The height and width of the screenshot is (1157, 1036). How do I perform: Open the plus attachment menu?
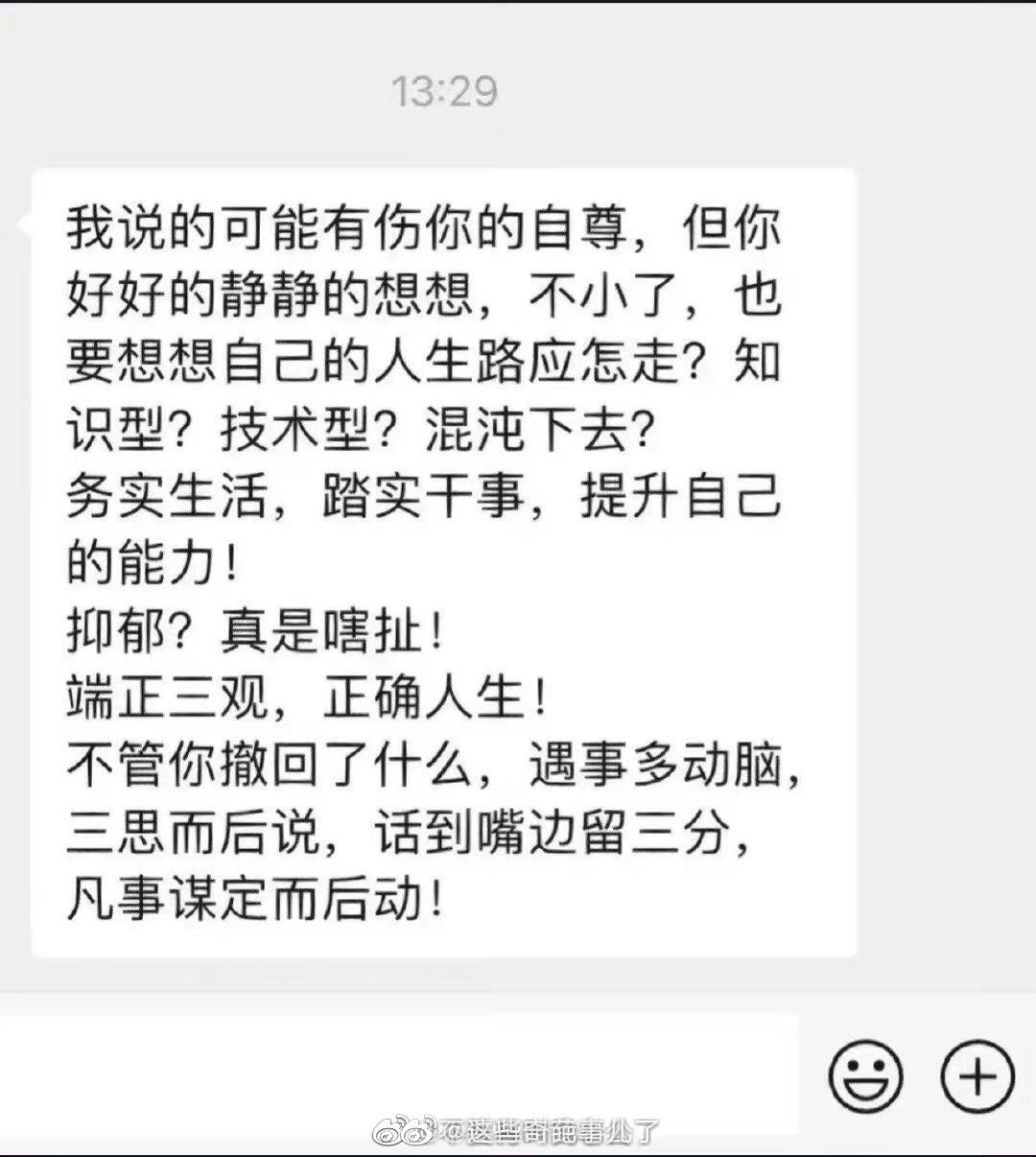pyautogui.click(x=977, y=1074)
